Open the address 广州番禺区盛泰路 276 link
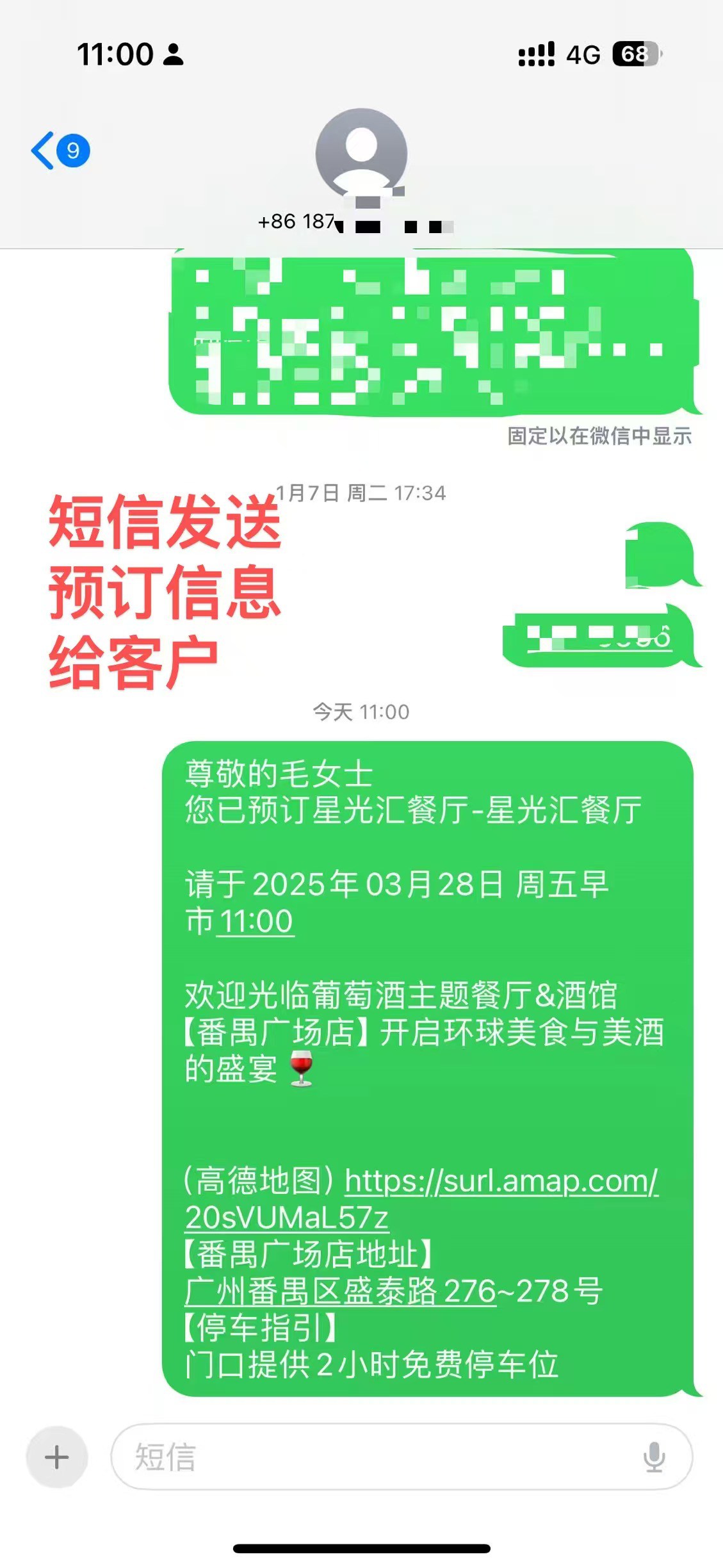Viewport: 723px width, 1568px height. click(341, 1291)
